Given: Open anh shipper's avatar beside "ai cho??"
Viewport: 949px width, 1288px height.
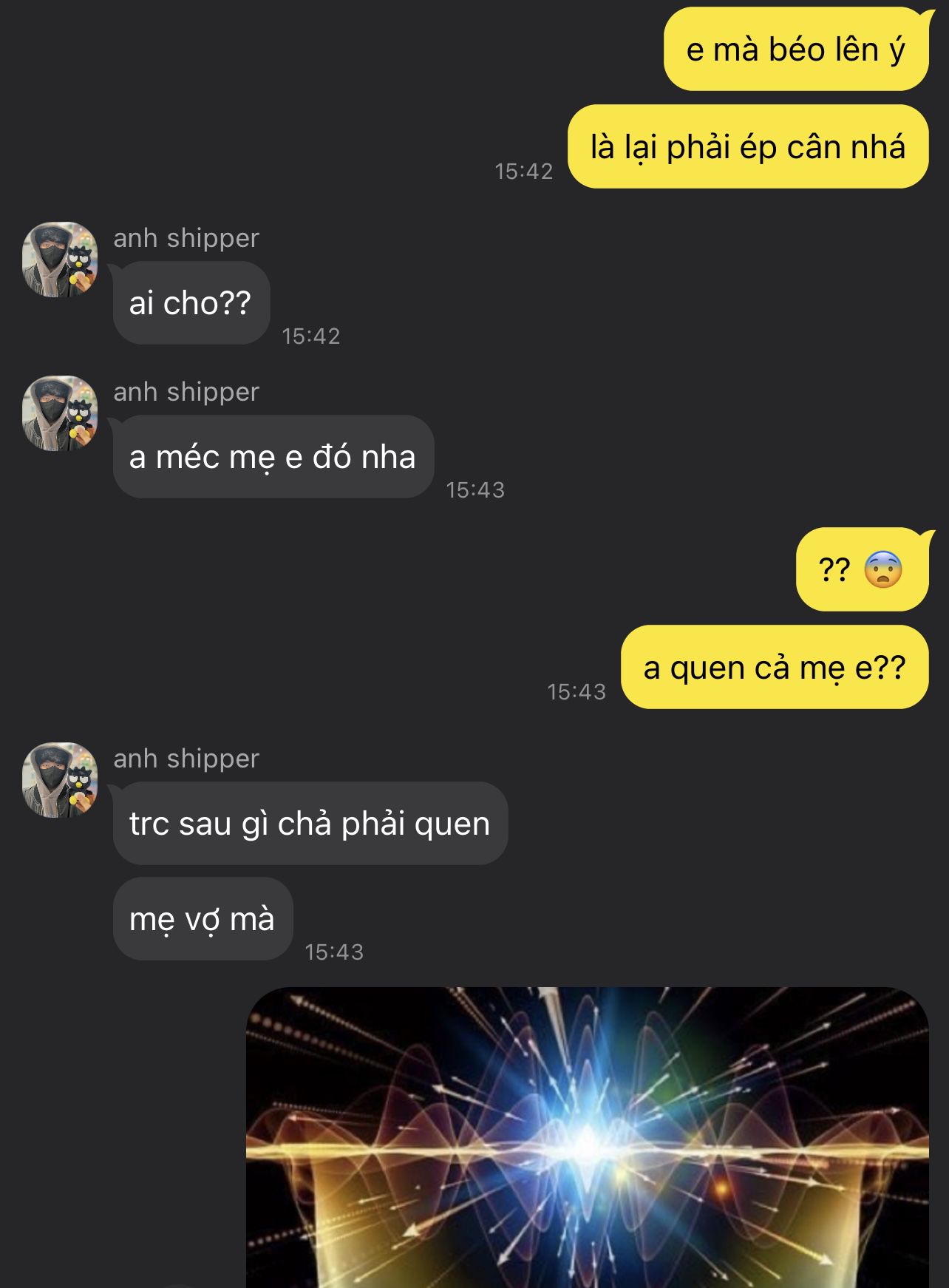Looking at the screenshot, I should coord(60,260).
